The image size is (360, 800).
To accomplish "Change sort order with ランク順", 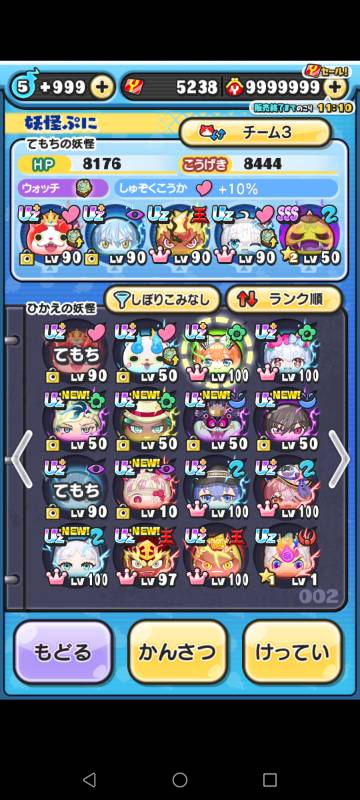I will click(x=284, y=299).
